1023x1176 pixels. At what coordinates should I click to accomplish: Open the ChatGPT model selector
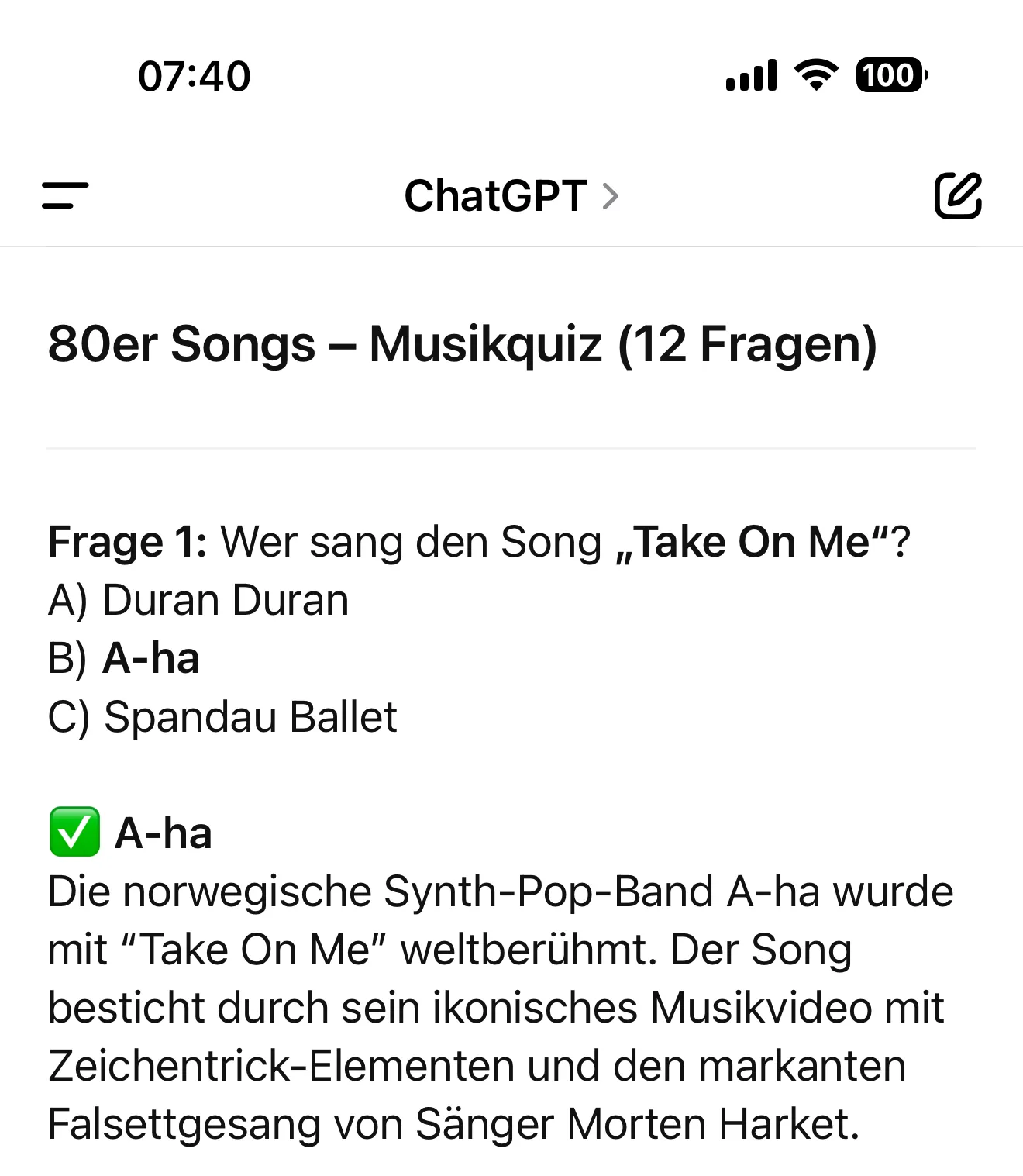click(x=511, y=195)
